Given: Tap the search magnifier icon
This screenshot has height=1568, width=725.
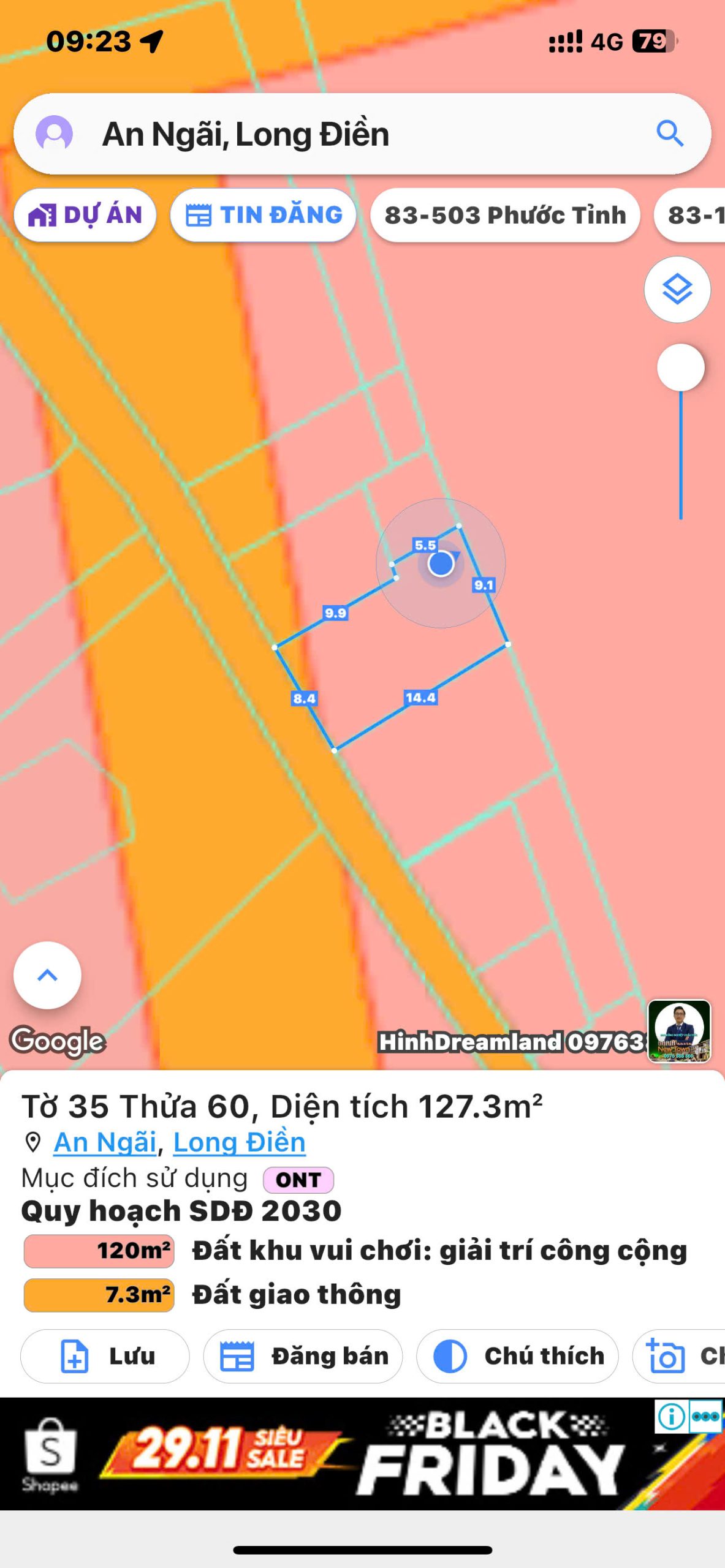Looking at the screenshot, I should [x=669, y=134].
